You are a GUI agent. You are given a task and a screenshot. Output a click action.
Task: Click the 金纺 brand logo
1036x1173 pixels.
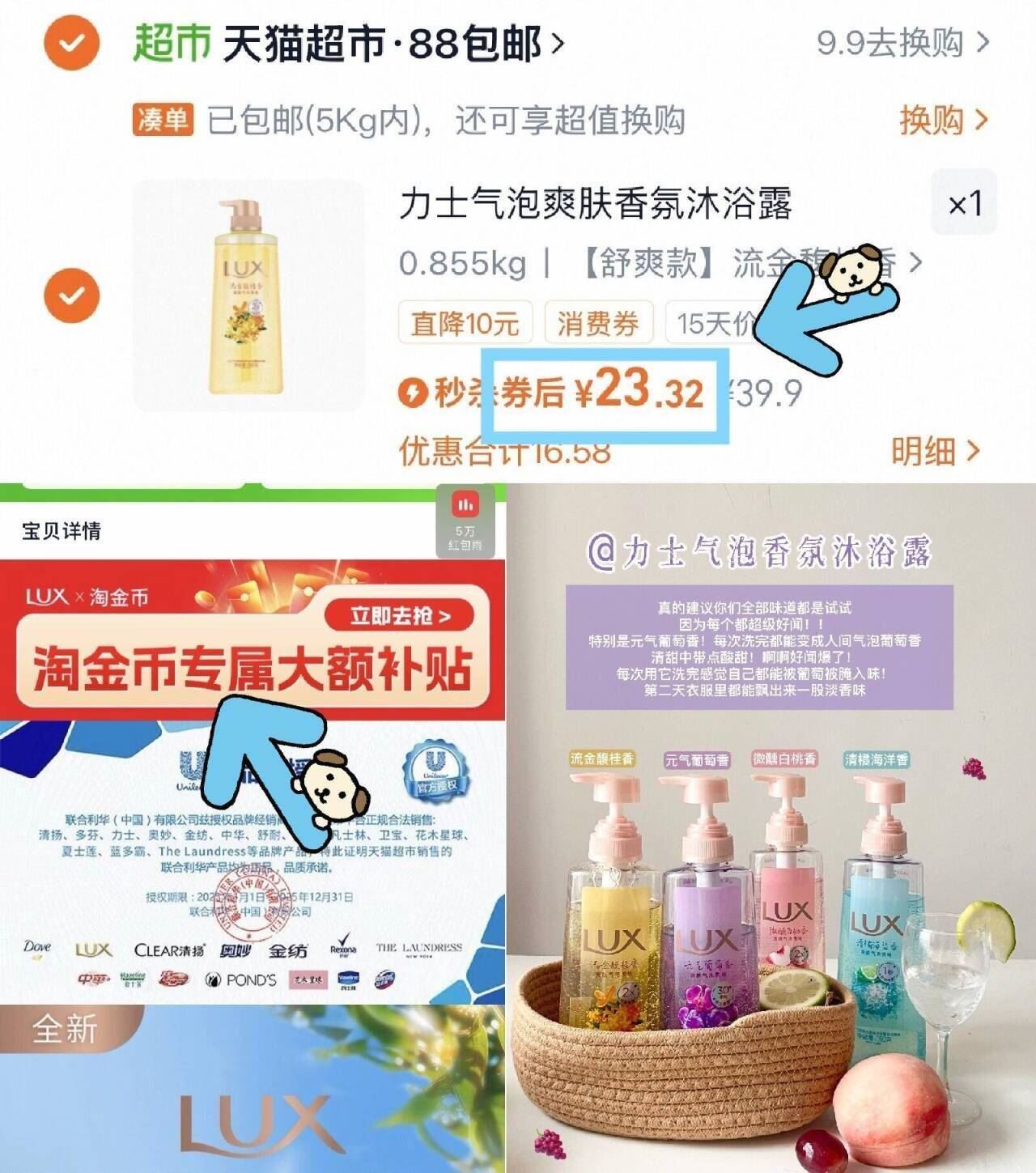click(287, 949)
